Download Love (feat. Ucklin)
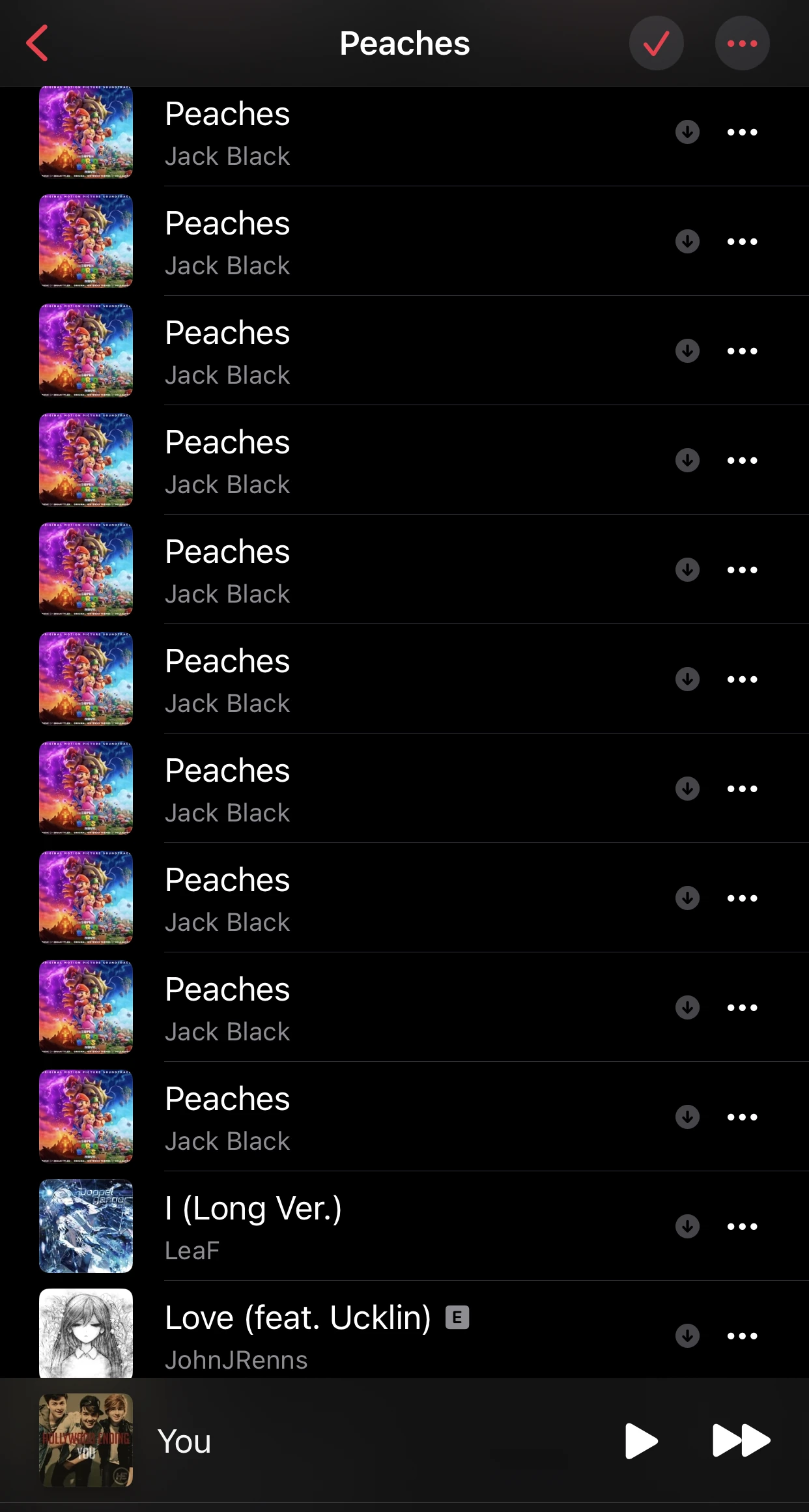 687,1335
